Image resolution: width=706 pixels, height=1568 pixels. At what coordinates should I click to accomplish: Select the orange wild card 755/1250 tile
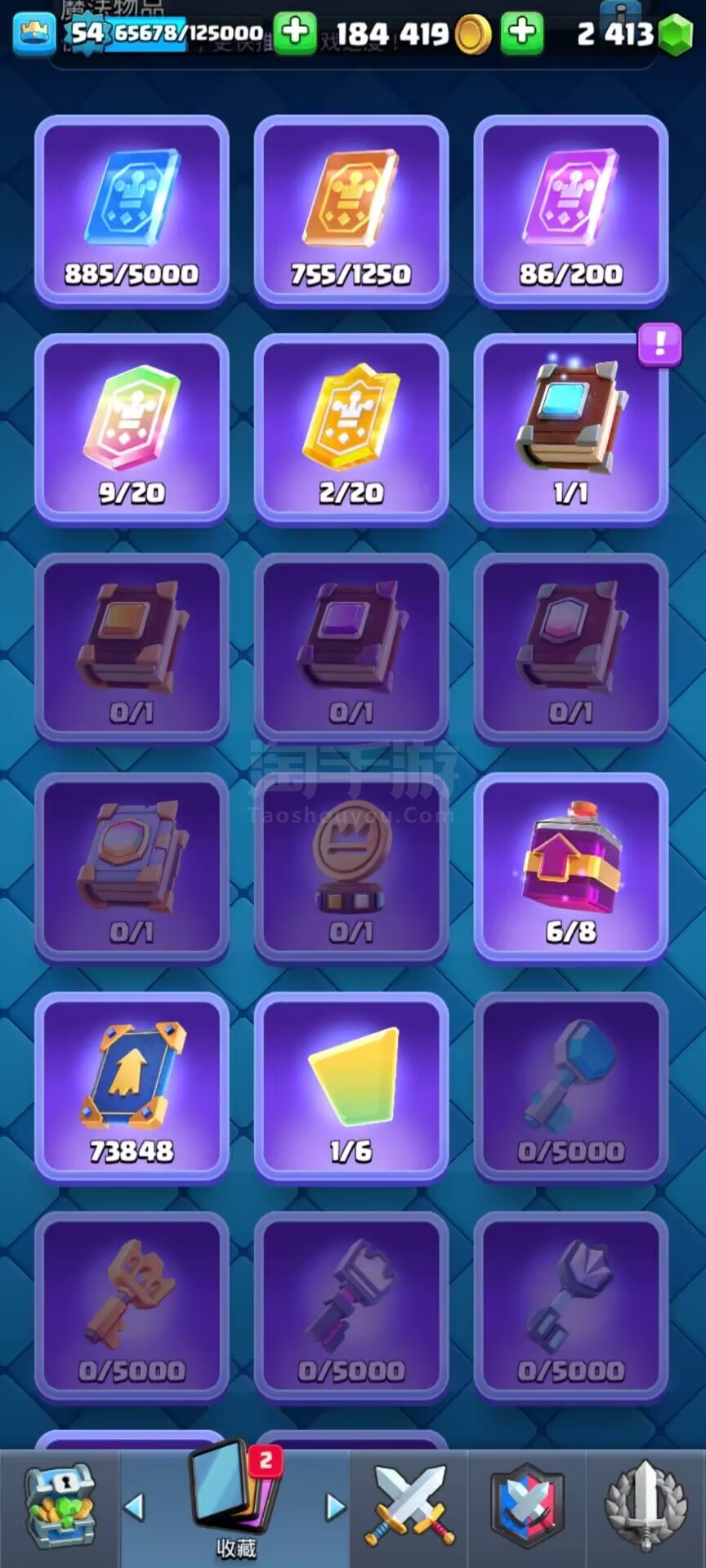(351, 210)
